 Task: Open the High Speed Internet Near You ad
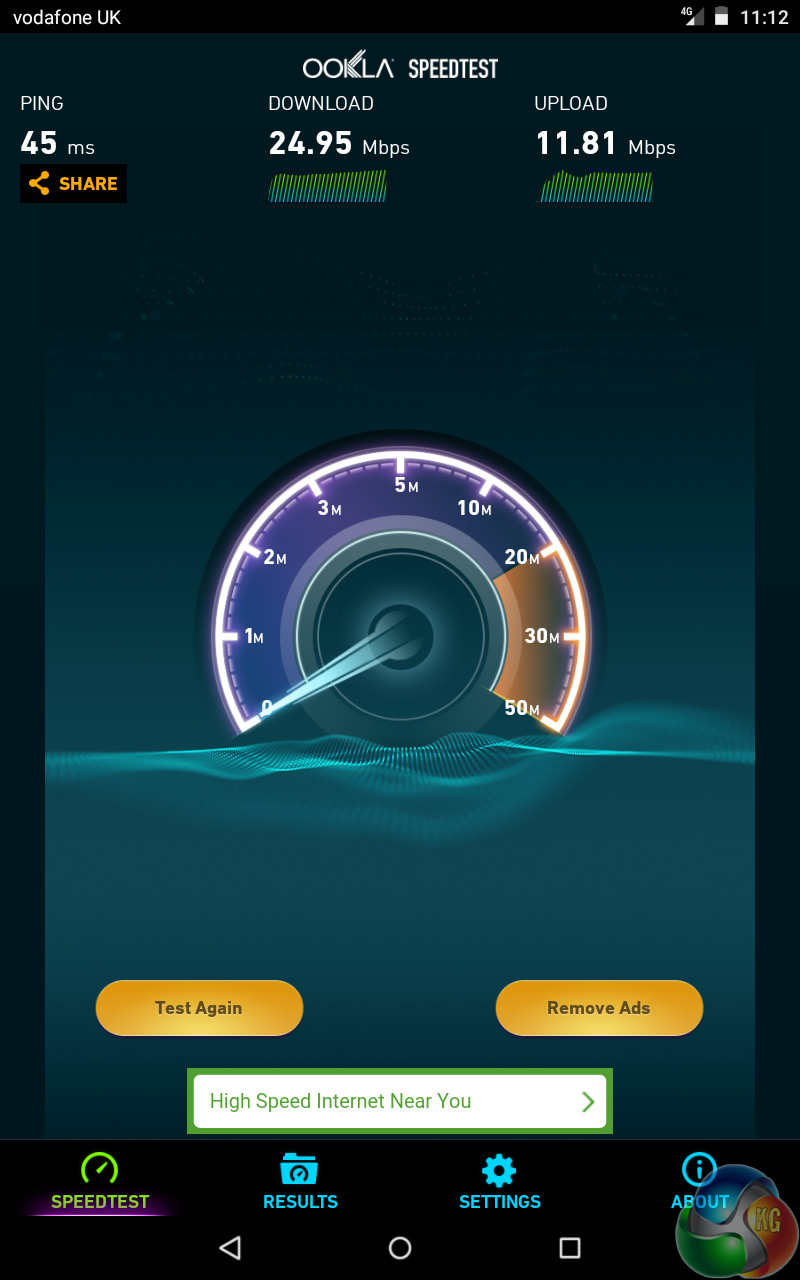click(400, 1101)
